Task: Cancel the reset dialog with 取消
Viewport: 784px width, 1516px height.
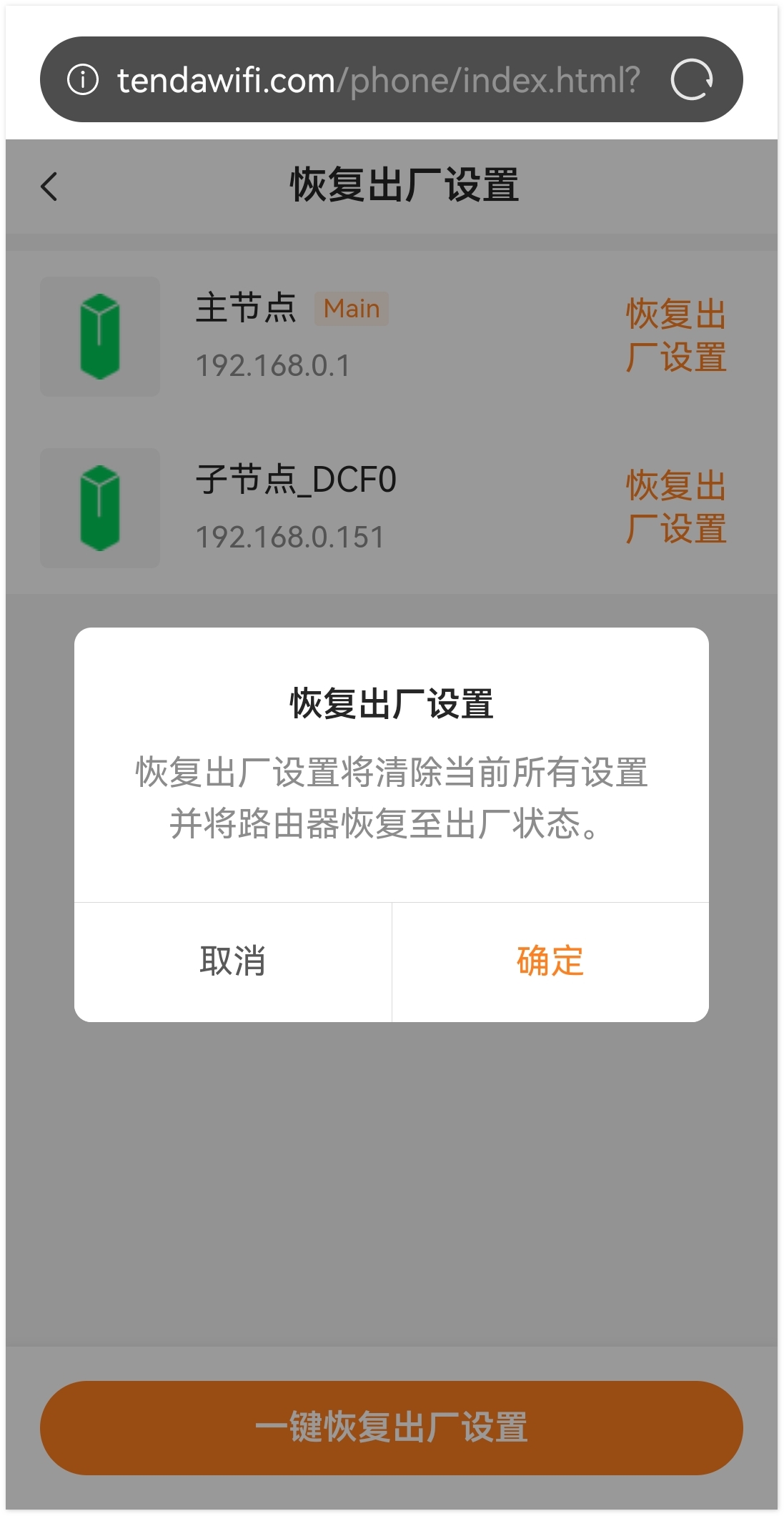Action: tap(233, 961)
